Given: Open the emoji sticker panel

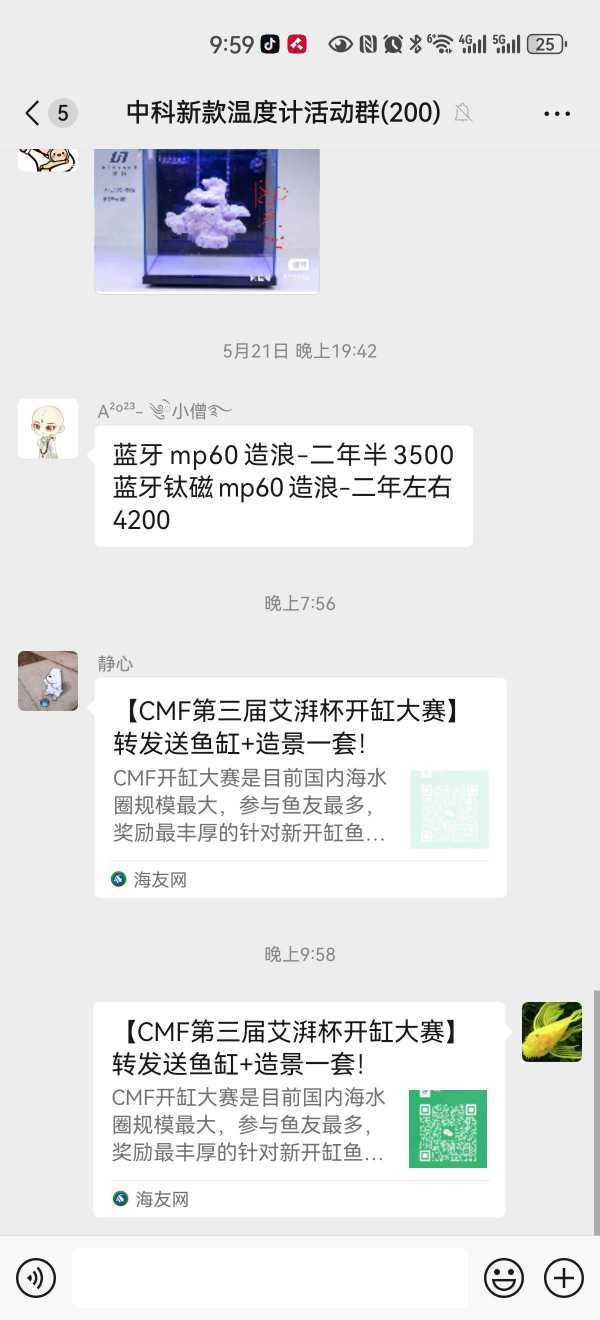Looking at the screenshot, I should click(x=504, y=1278).
